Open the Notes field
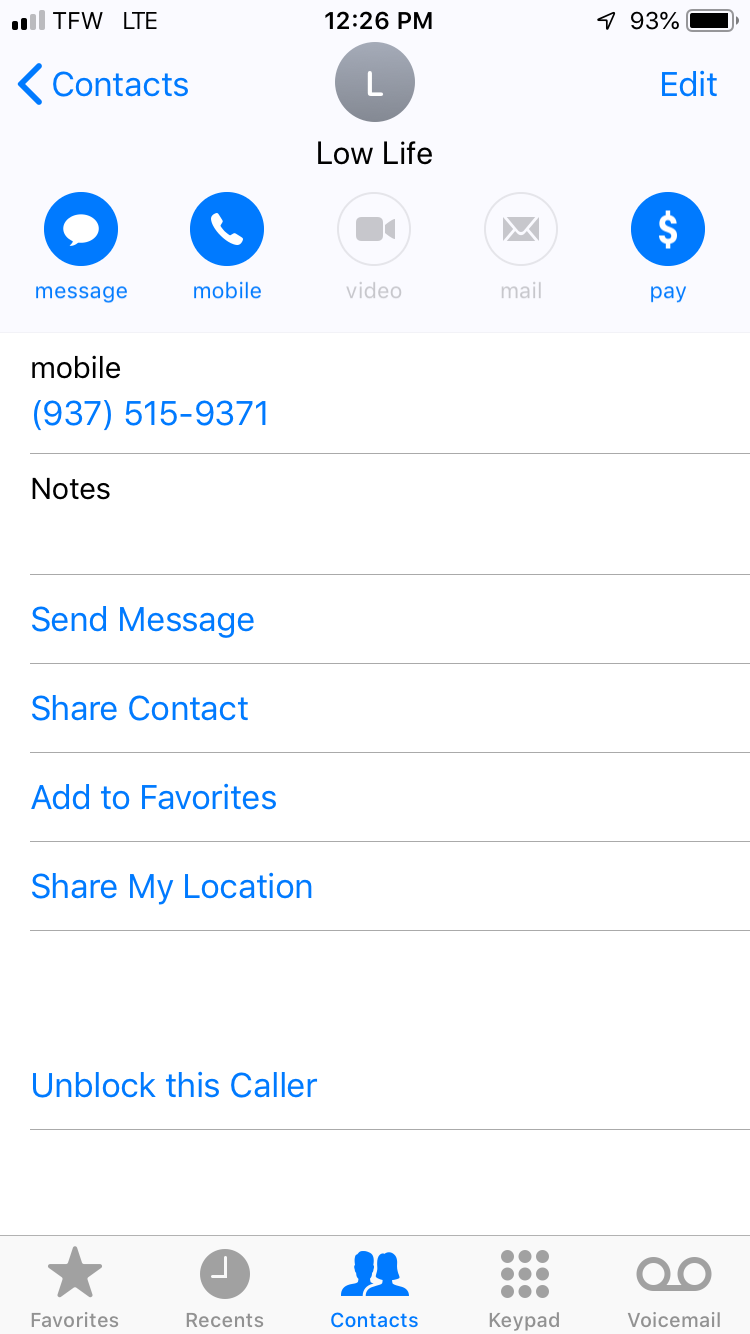Viewport: 750px width, 1334px height. [390, 514]
